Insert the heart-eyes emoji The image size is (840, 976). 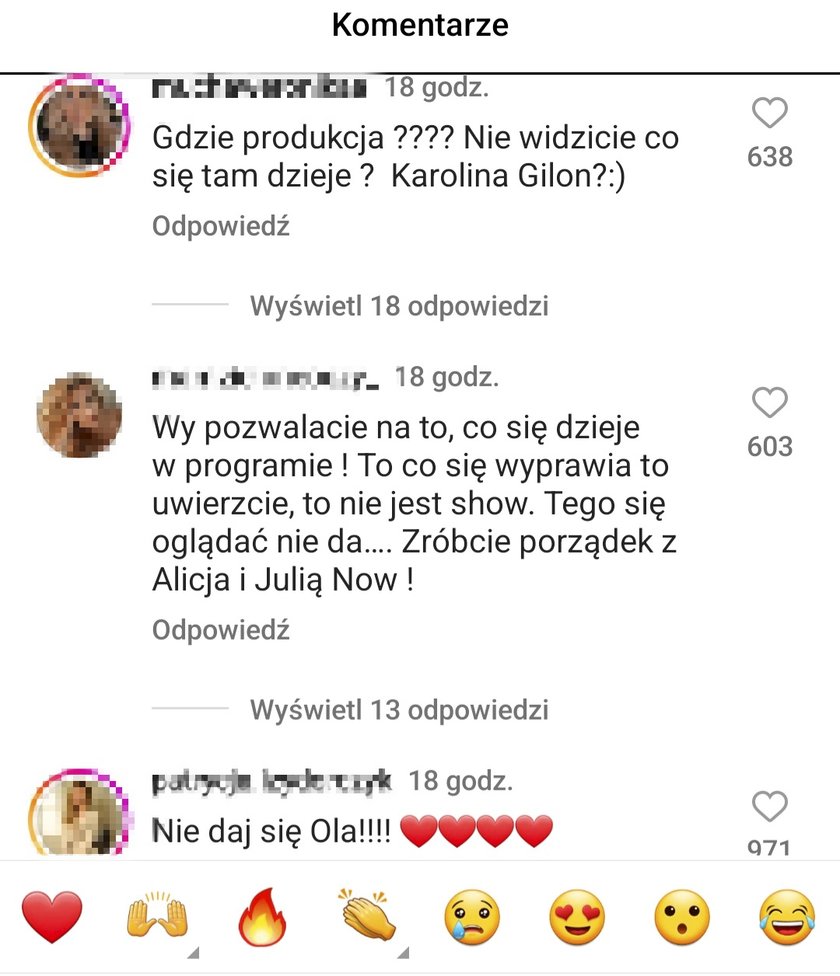point(577,917)
